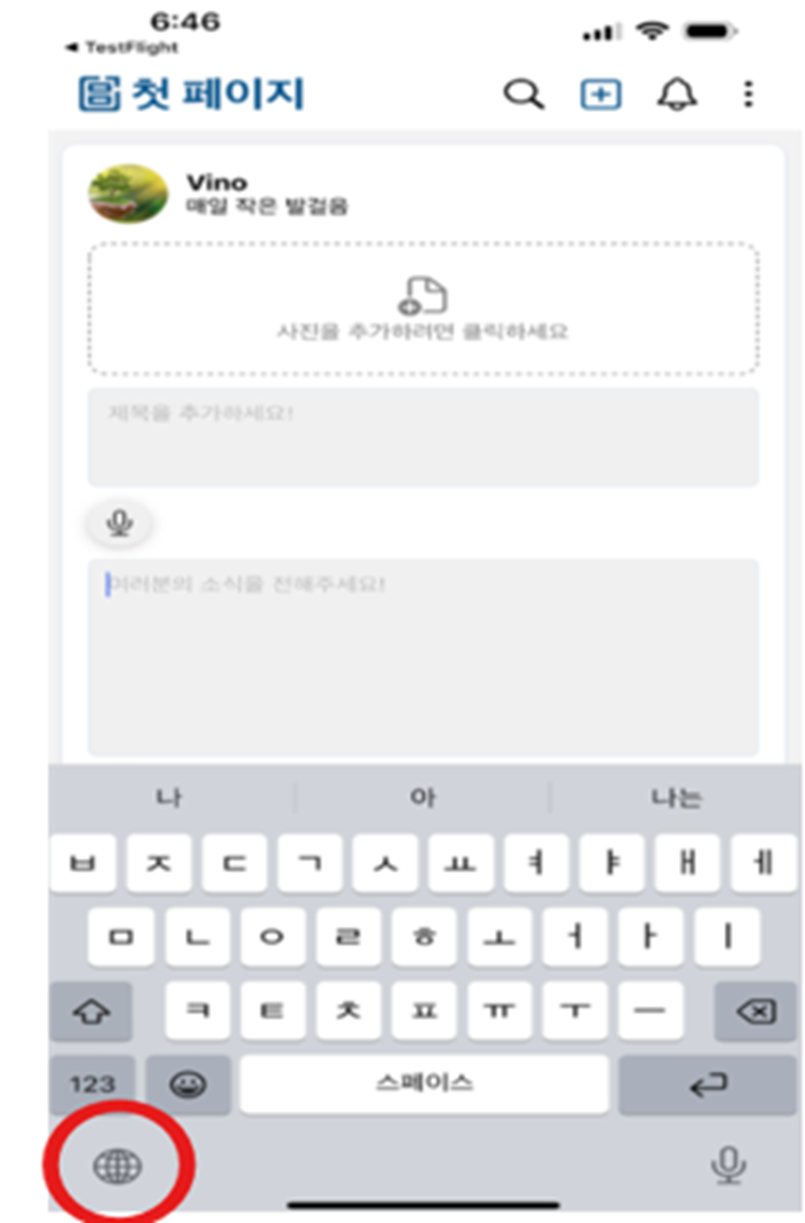Tap the dashed box to add a photo
The height and width of the screenshot is (1223, 805).
click(422, 308)
